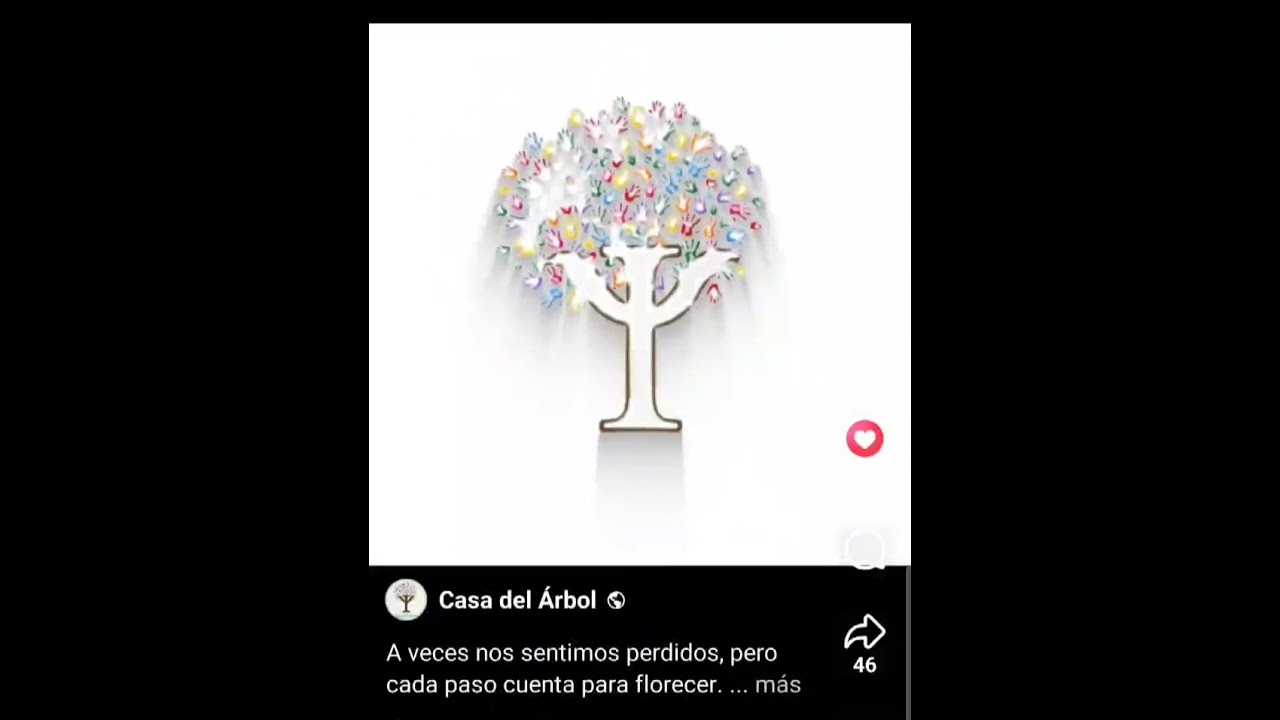Open the Casa del Árbol profile picture

tap(406, 600)
